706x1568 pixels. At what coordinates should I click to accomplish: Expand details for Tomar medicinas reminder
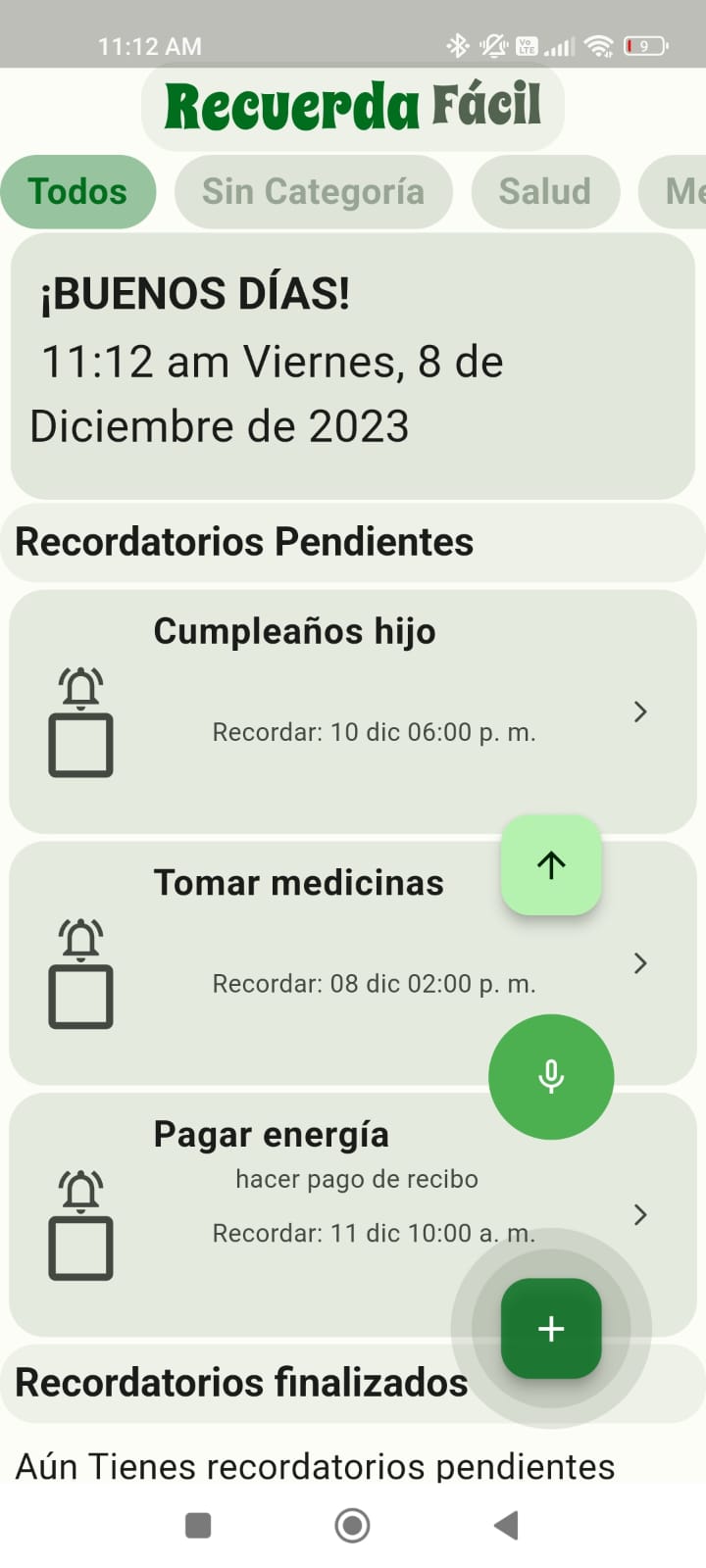(x=640, y=963)
